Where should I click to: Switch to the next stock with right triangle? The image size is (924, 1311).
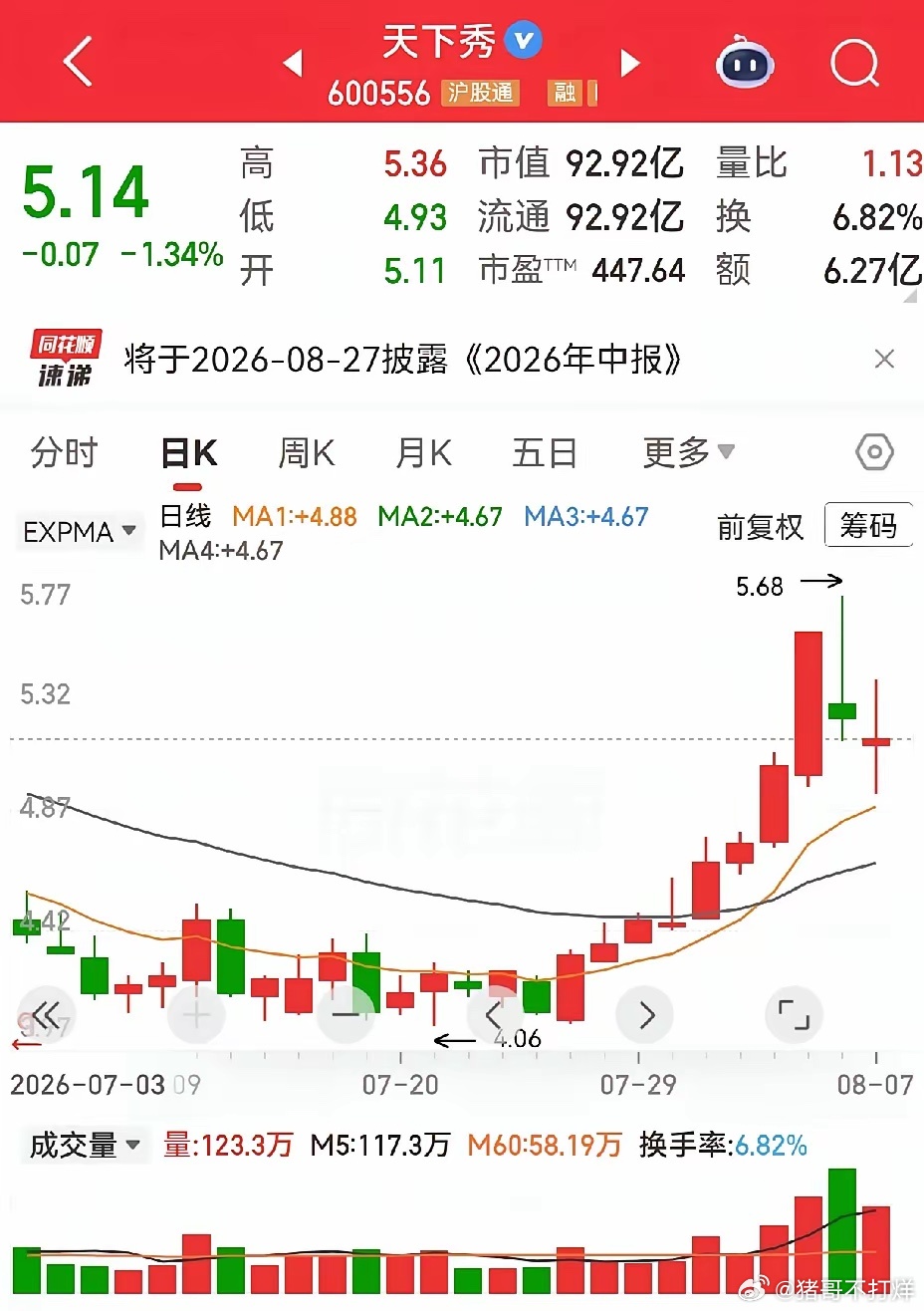click(630, 64)
